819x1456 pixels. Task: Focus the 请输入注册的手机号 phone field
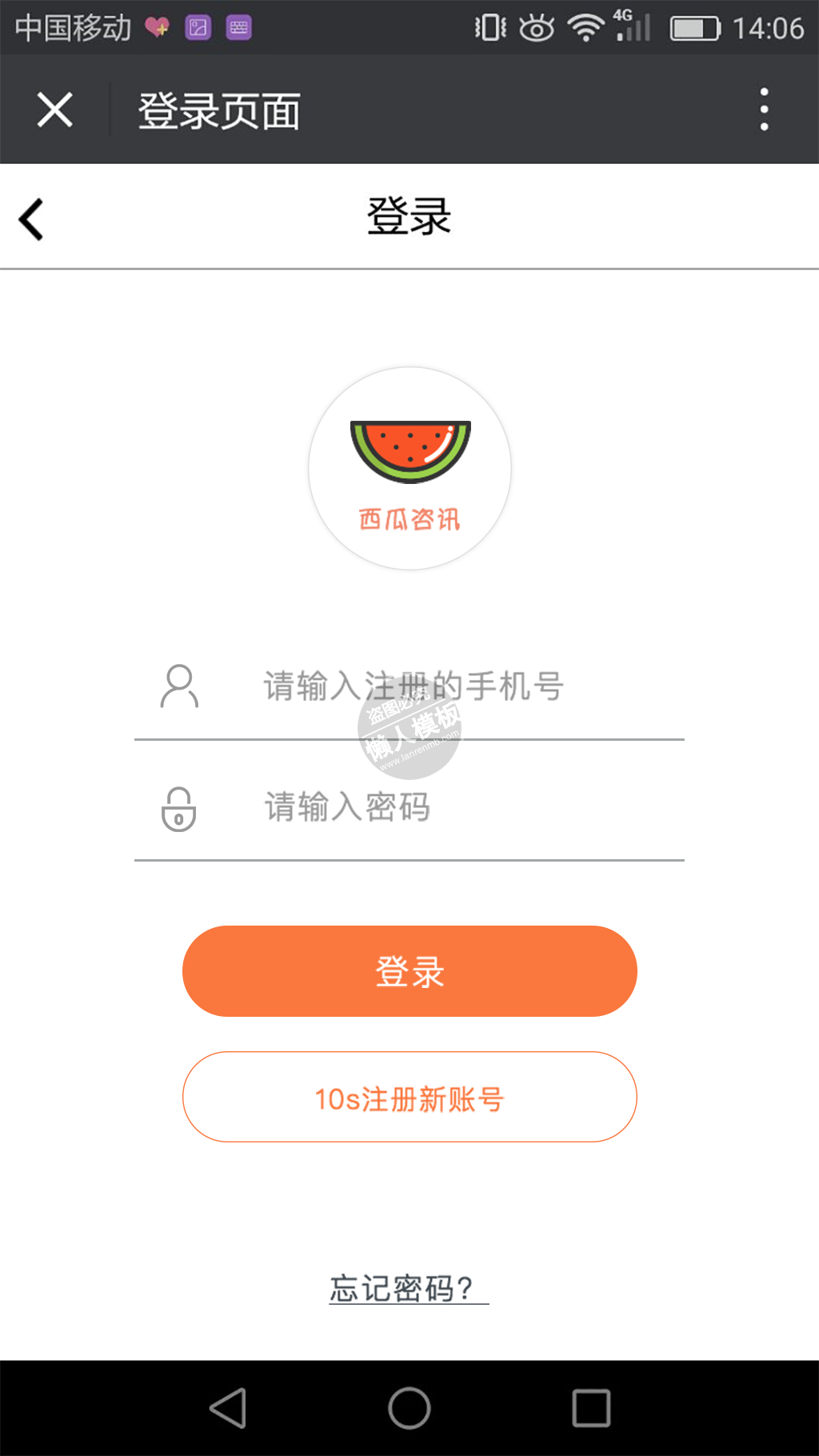(x=448, y=686)
